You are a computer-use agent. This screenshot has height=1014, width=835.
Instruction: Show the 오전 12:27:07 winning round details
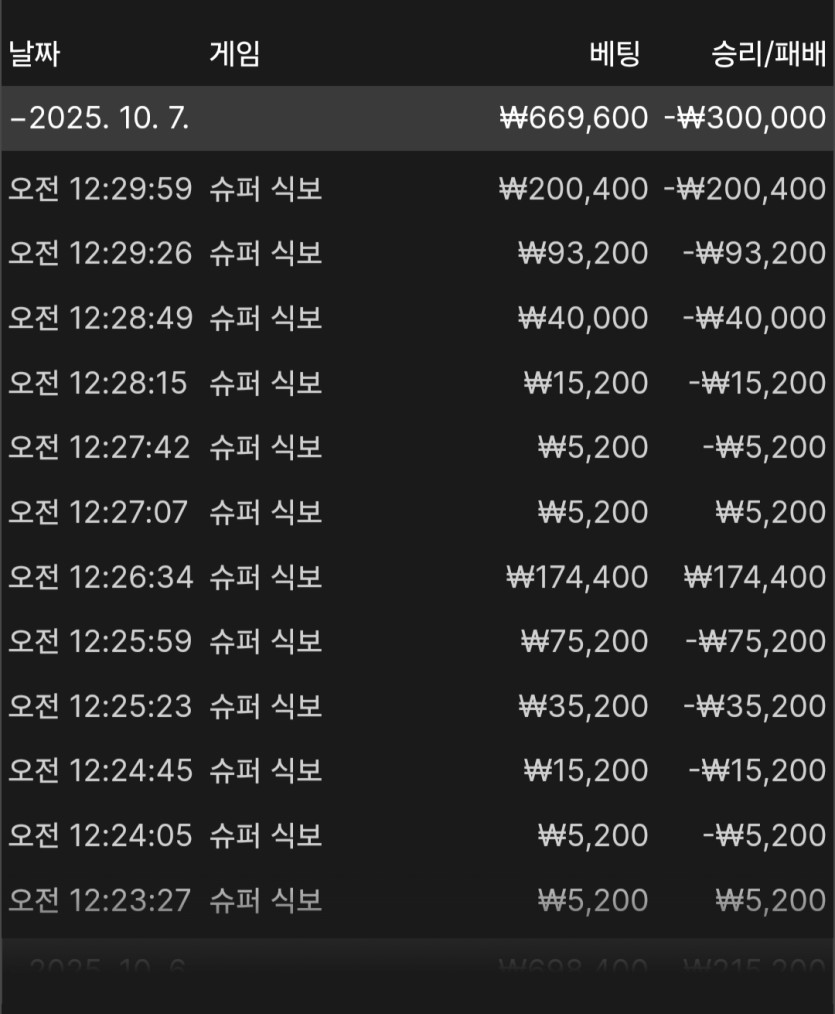[417, 512]
